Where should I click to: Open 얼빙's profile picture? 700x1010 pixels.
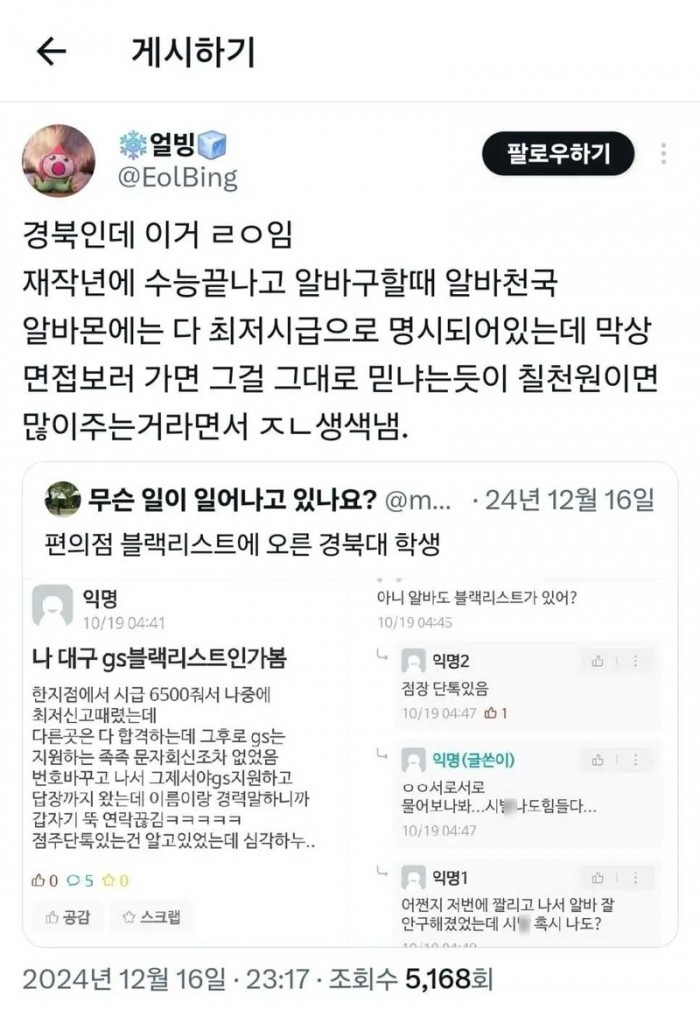(x=58, y=160)
